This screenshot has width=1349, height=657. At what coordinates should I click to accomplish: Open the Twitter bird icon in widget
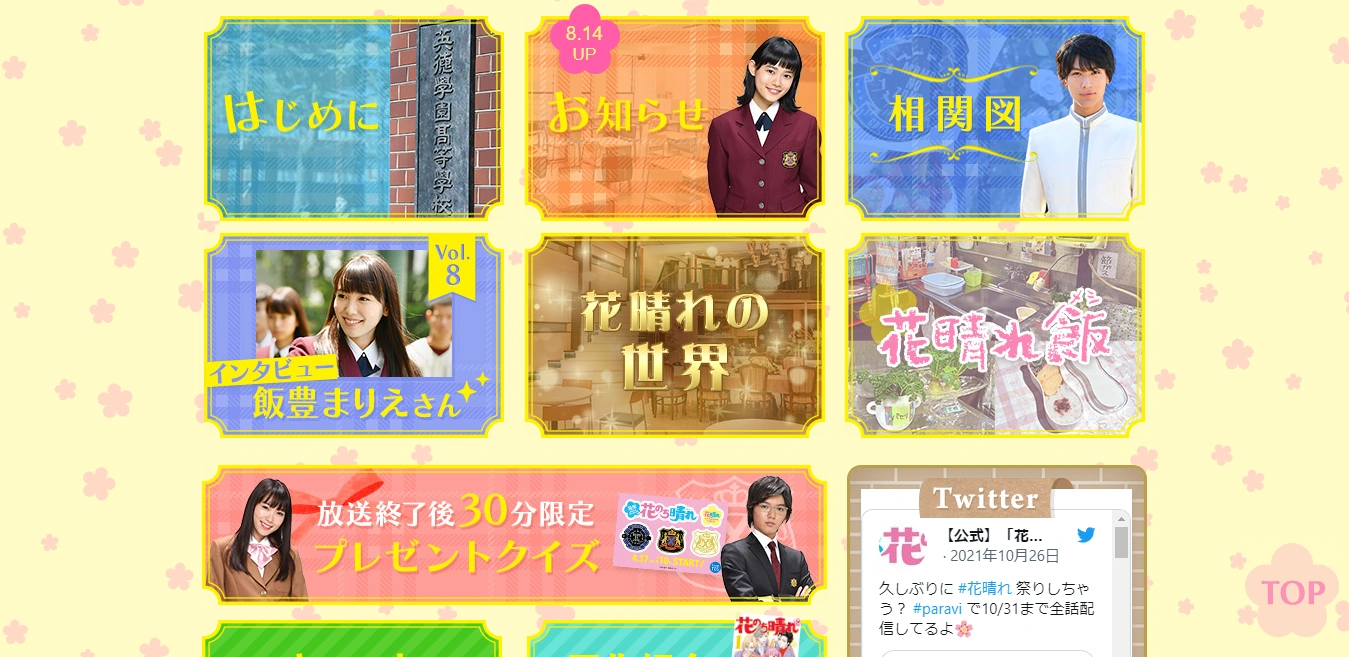[x=1086, y=535]
